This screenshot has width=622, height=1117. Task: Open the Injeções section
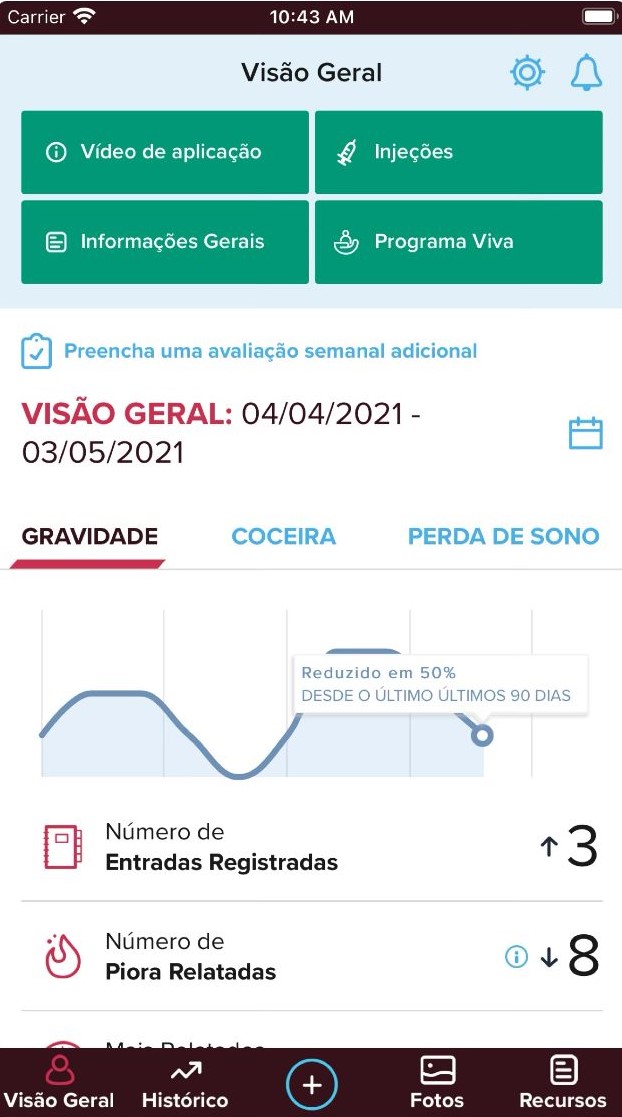(458, 152)
